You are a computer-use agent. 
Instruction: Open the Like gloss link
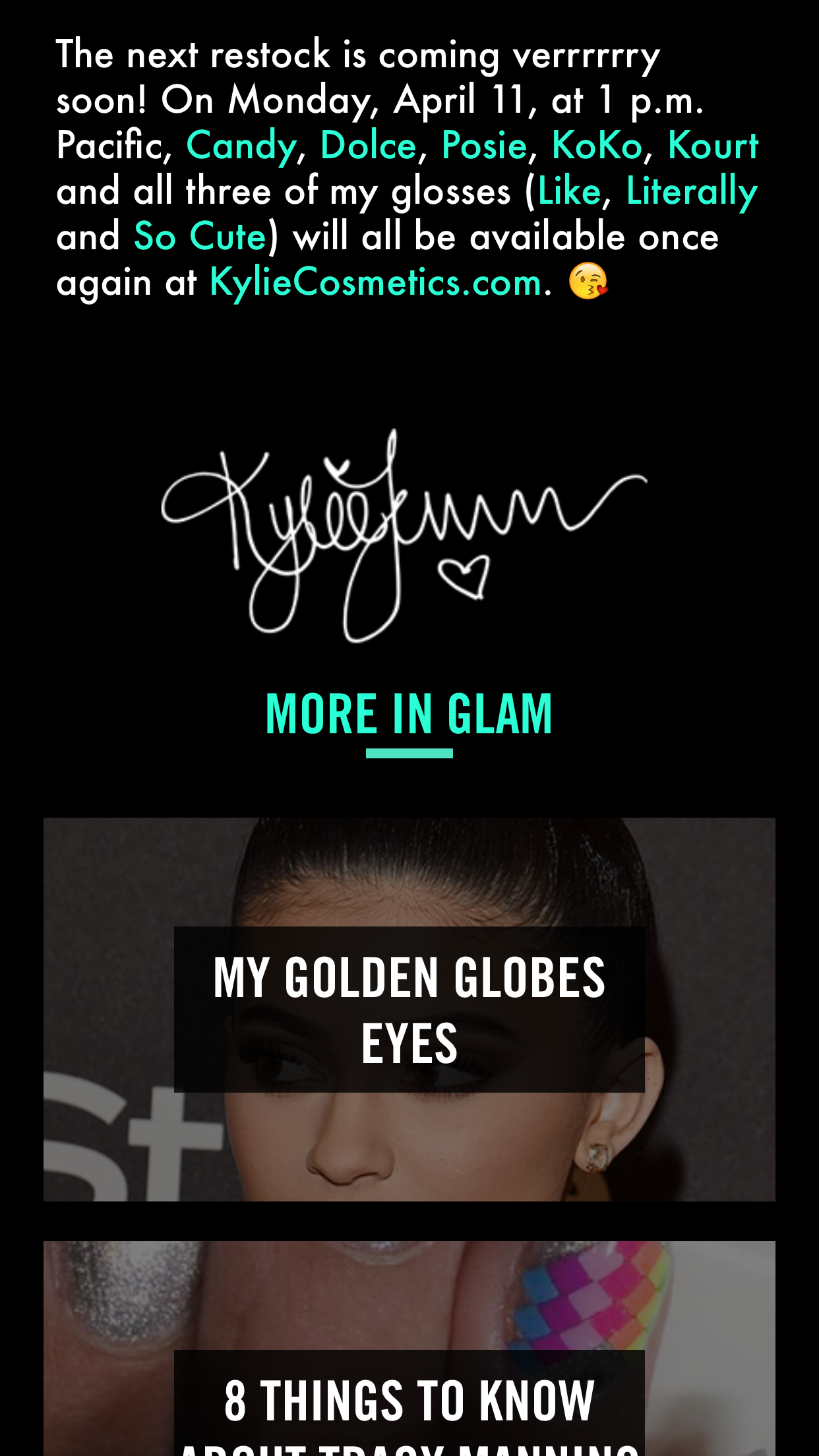click(569, 192)
